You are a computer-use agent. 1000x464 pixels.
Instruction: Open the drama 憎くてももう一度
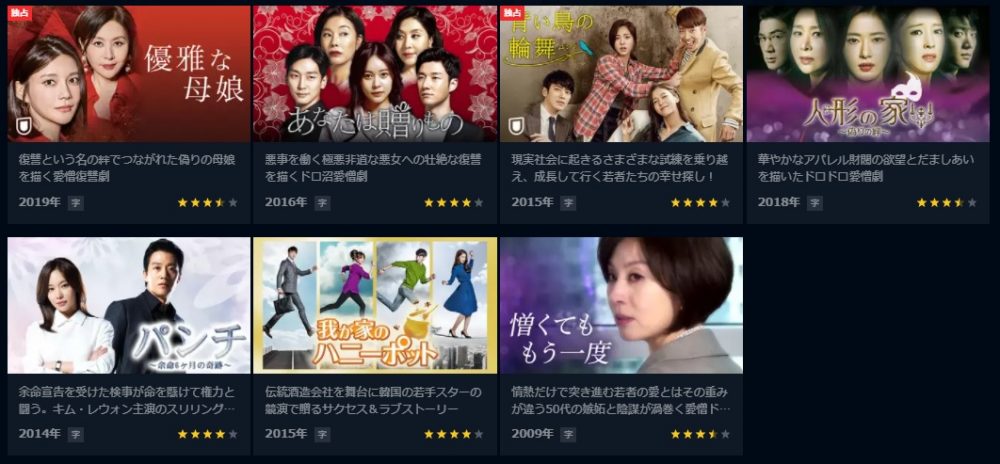pos(621,305)
